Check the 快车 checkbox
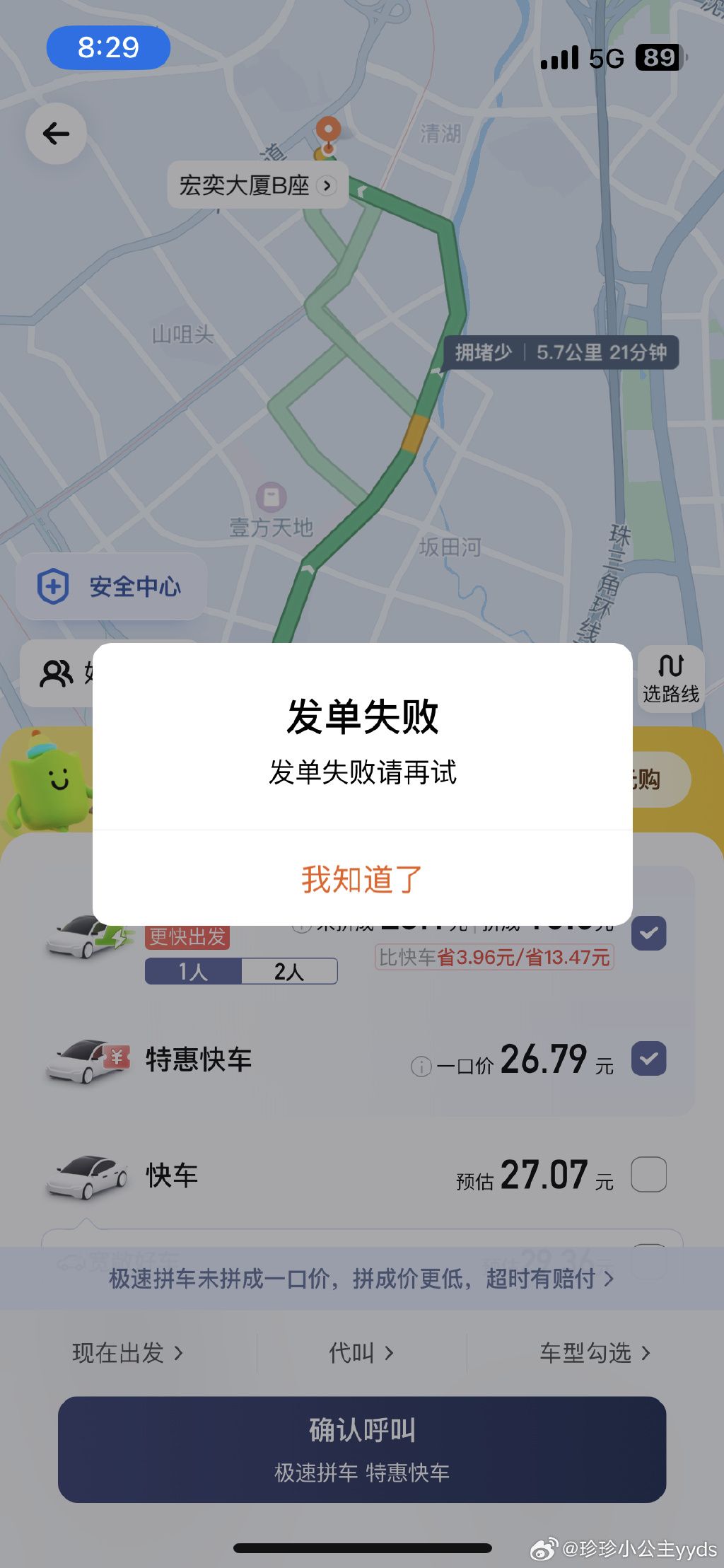The width and height of the screenshot is (724, 1568). 648,1175
